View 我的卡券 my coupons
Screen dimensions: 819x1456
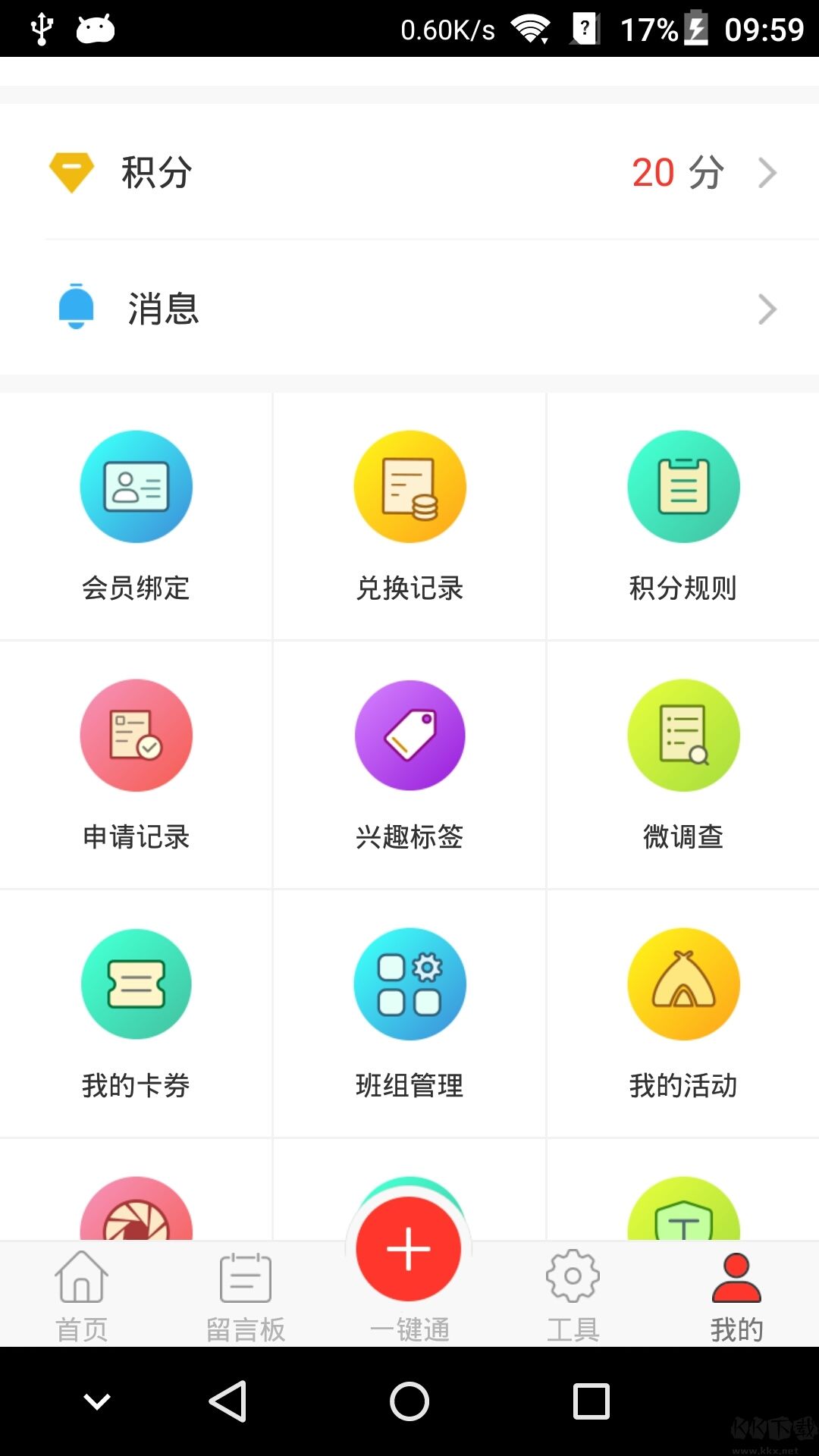point(136,984)
